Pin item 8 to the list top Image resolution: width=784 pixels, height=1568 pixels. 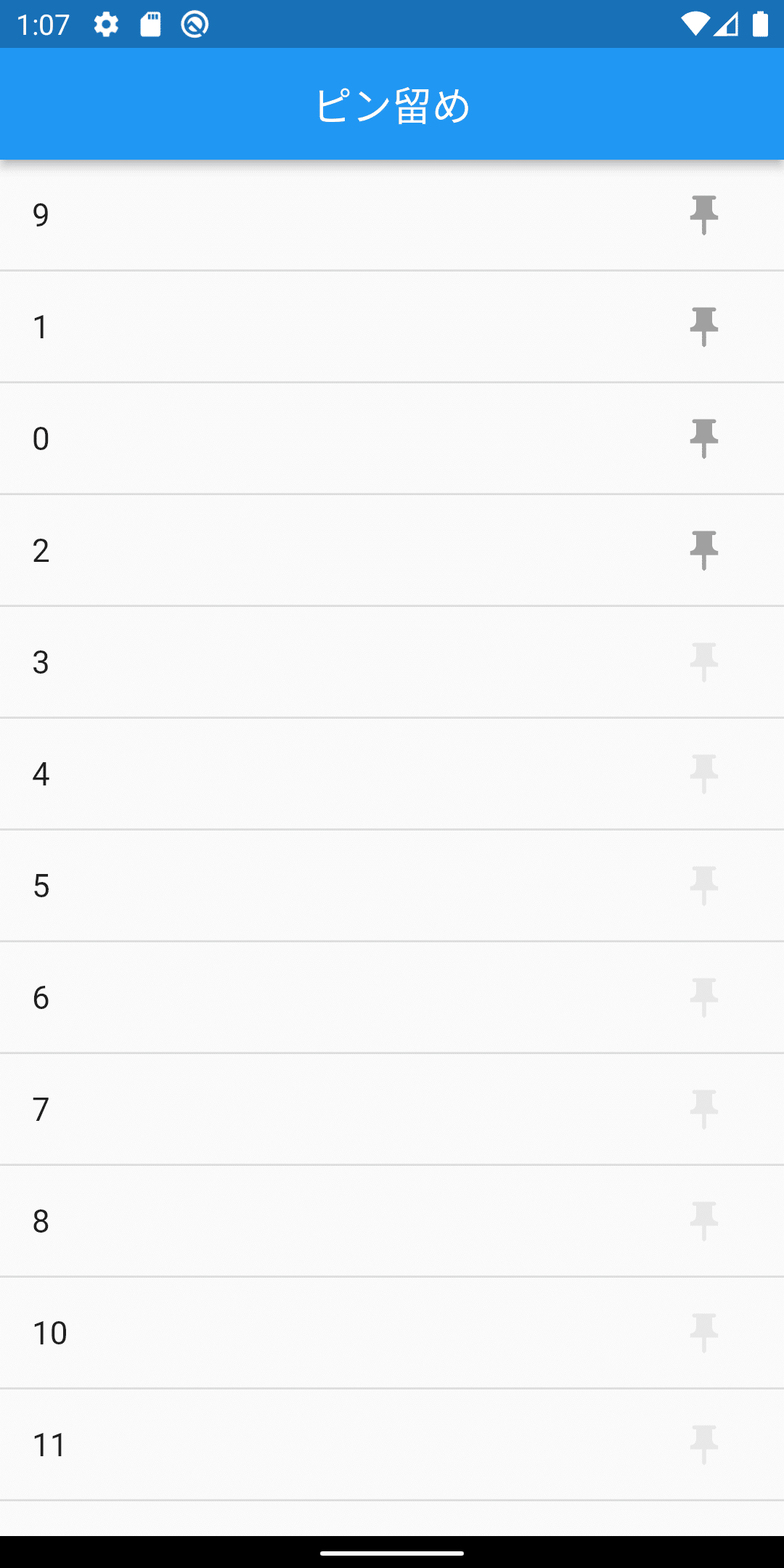tap(704, 1221)
